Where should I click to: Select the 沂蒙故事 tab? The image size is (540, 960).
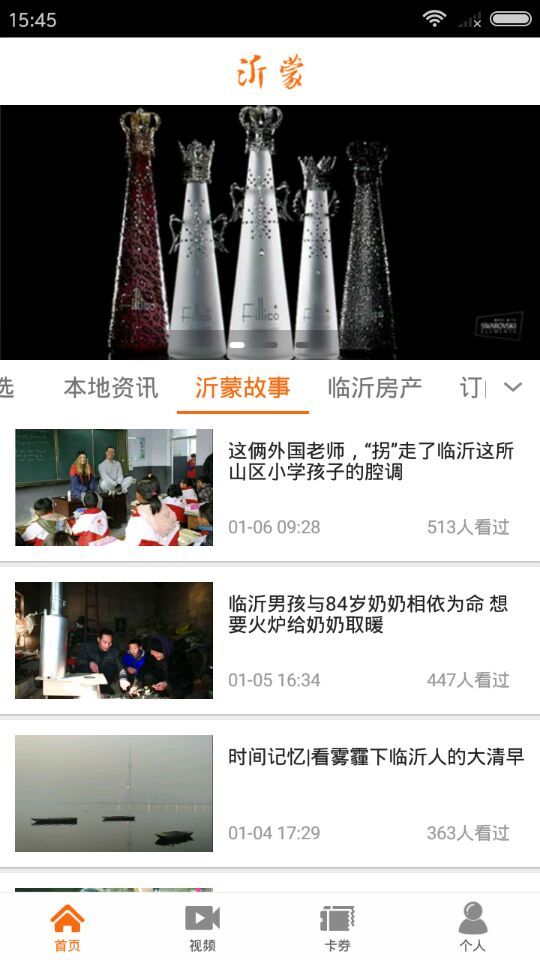pyautogui.click(x=242, y=388)
